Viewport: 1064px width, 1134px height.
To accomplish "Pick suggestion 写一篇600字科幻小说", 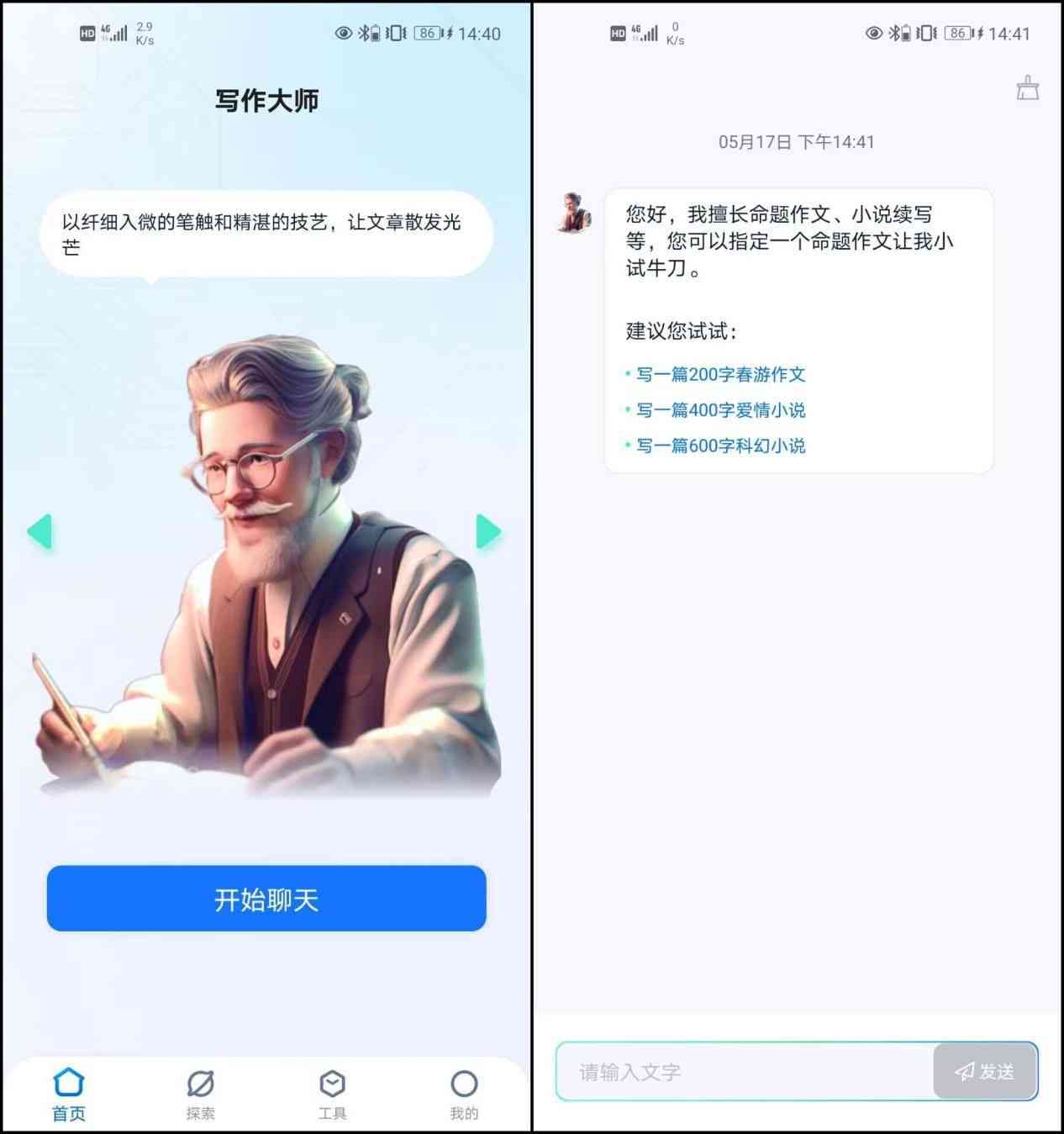I will tap(720, 446).
